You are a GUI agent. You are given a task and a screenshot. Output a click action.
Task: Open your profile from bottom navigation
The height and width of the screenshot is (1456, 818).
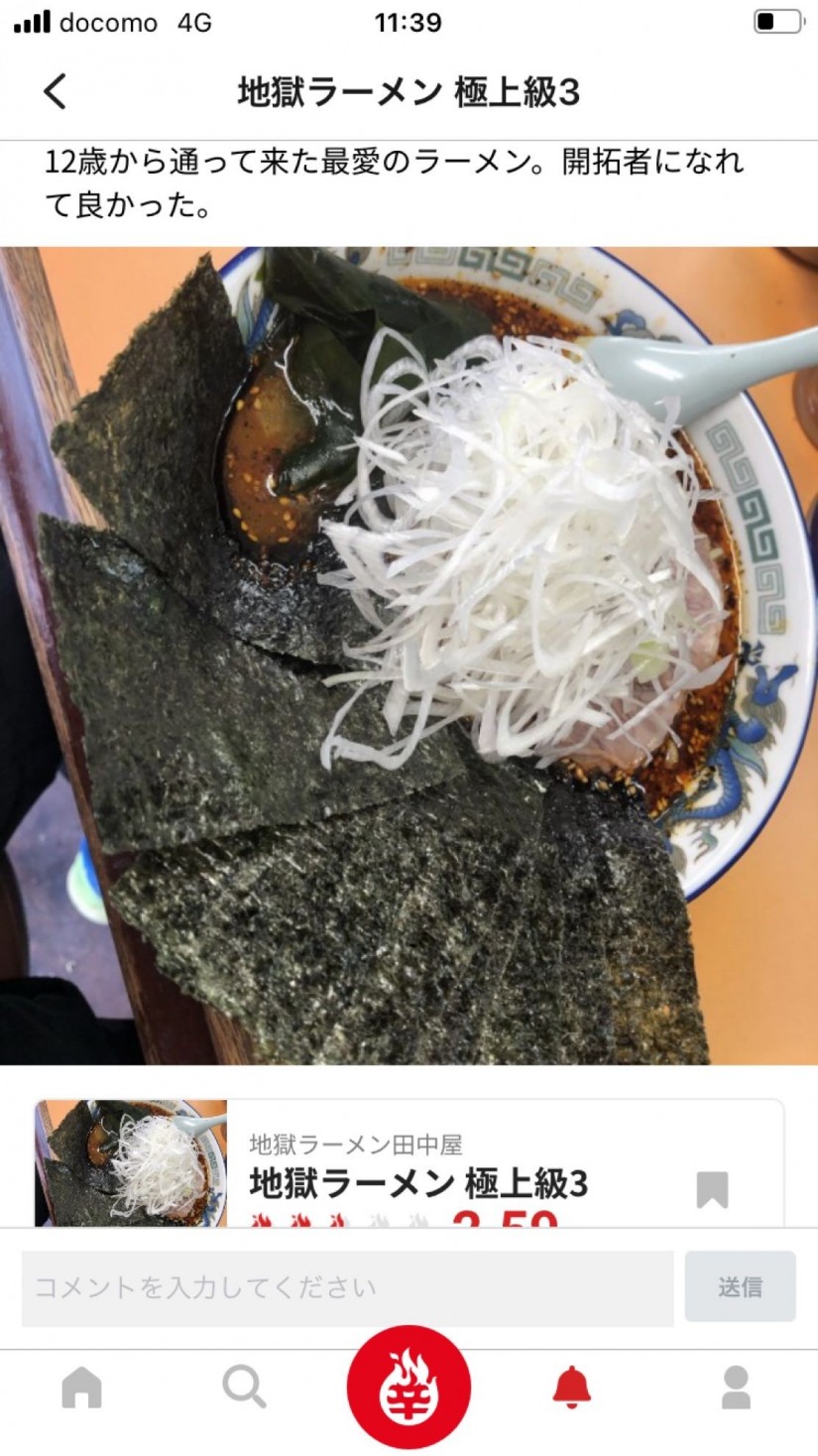[736, 1389]
